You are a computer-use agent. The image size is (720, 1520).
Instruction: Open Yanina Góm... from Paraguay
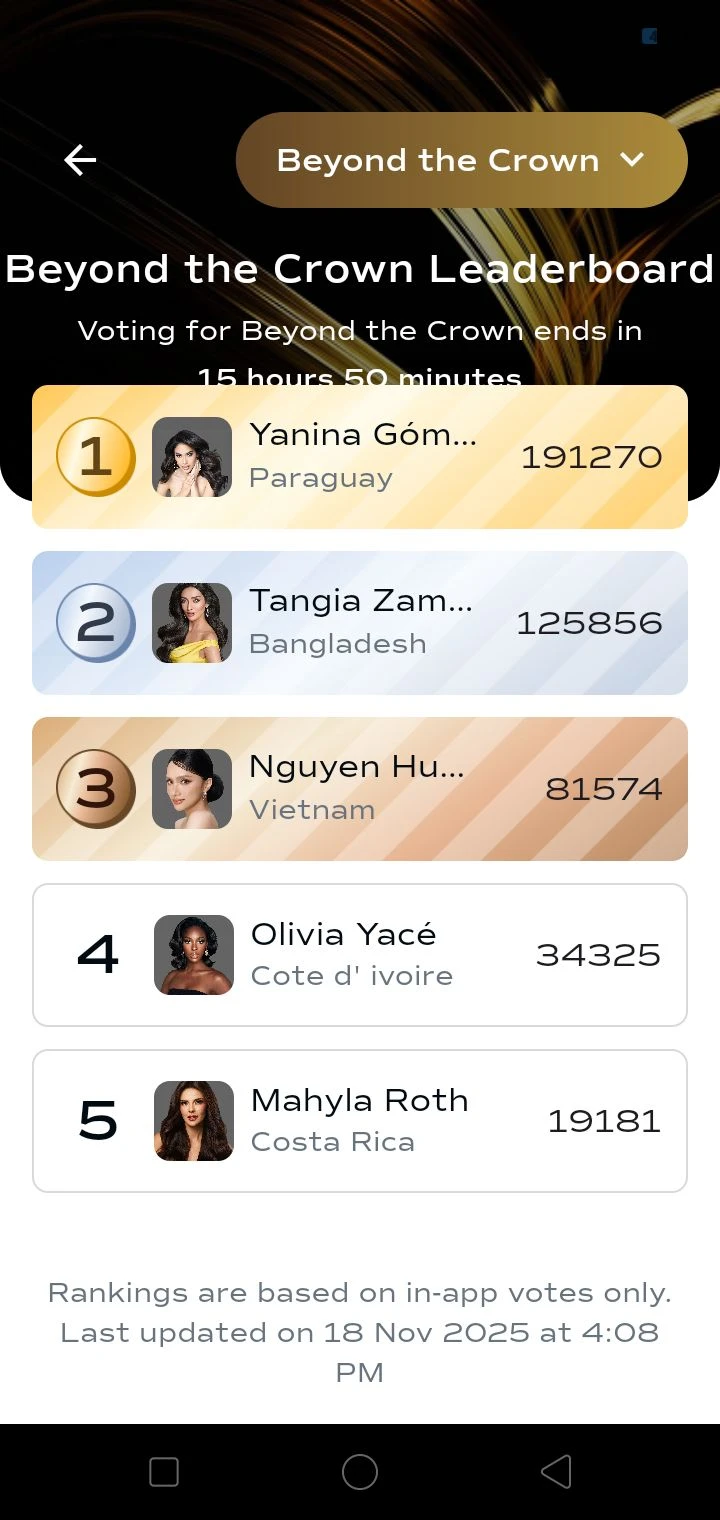pos(360,457)
